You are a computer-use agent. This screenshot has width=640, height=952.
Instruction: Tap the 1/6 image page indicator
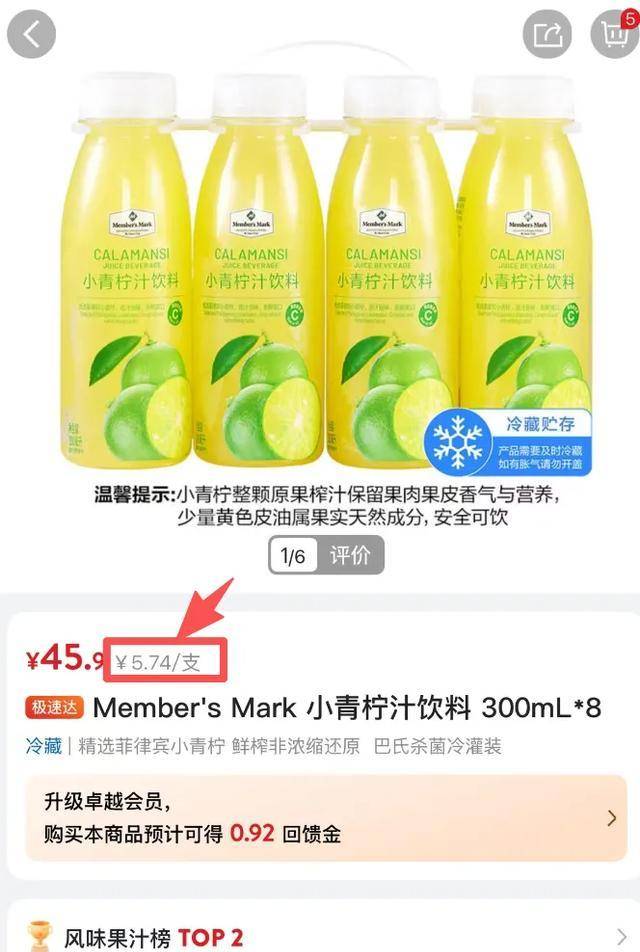(x=293, y=555)
